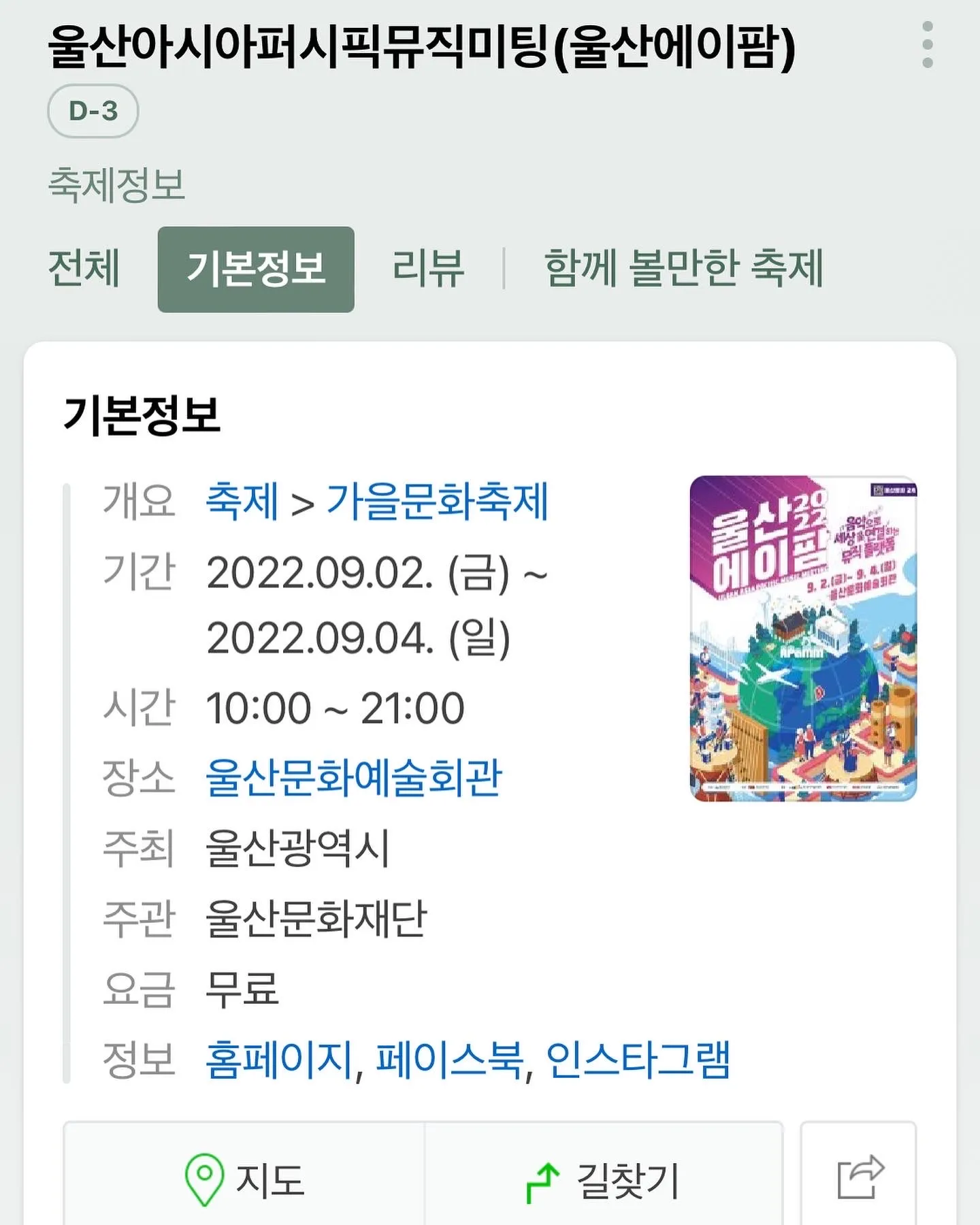The image size is (980, 1225).
Task: Open the 리뷰 tab
Action: point(428,268)
